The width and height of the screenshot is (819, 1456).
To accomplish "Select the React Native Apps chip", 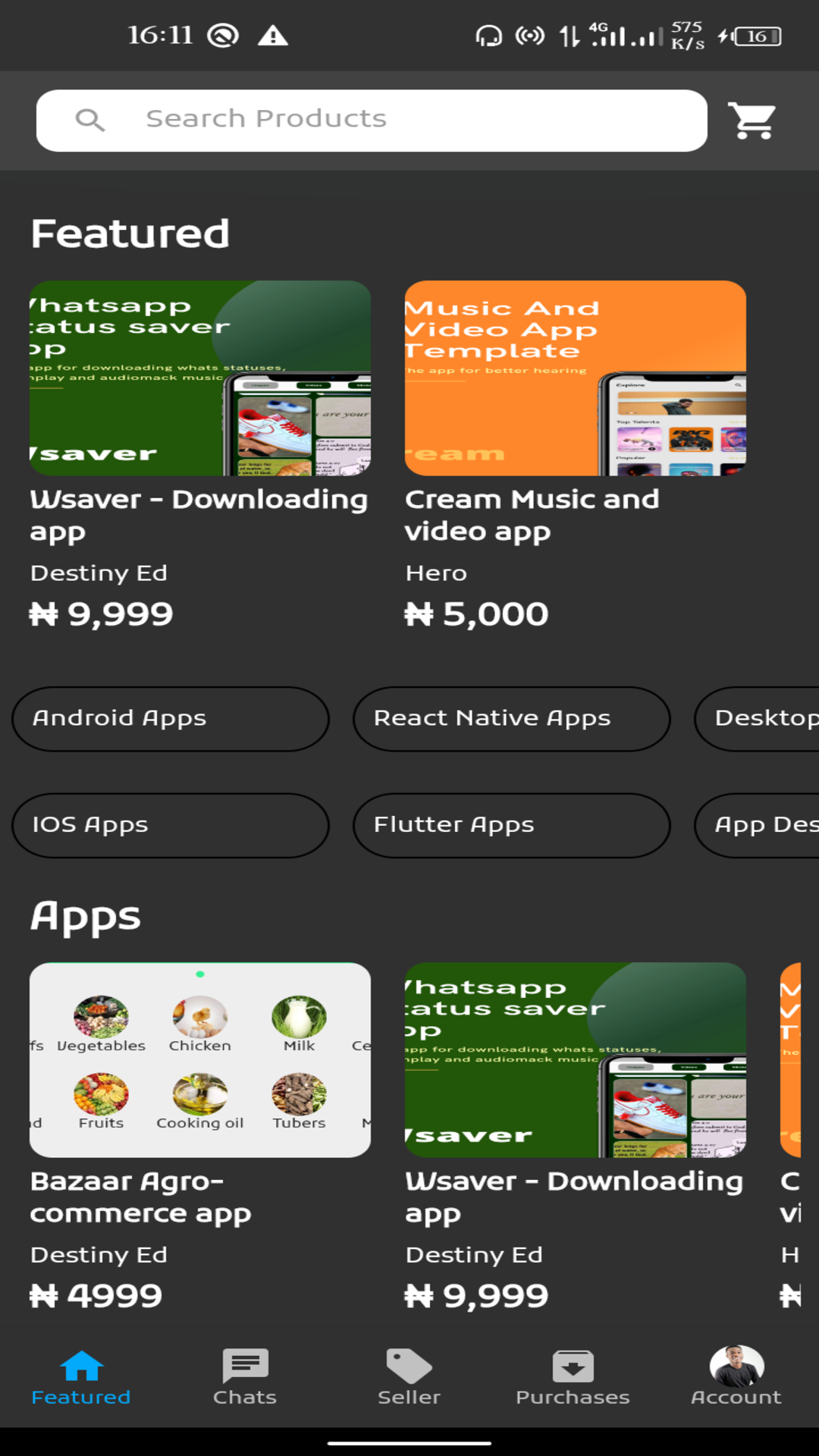I will [x=512, y=719].
